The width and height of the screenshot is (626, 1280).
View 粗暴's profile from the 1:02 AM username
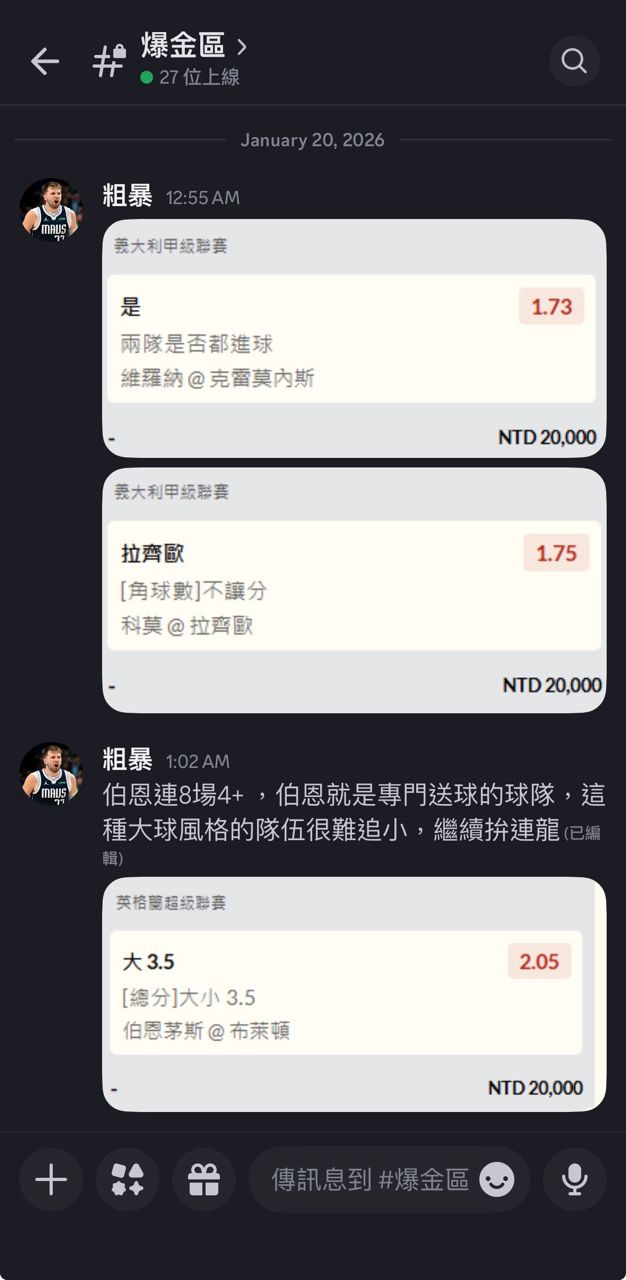(x=127, y=760)
